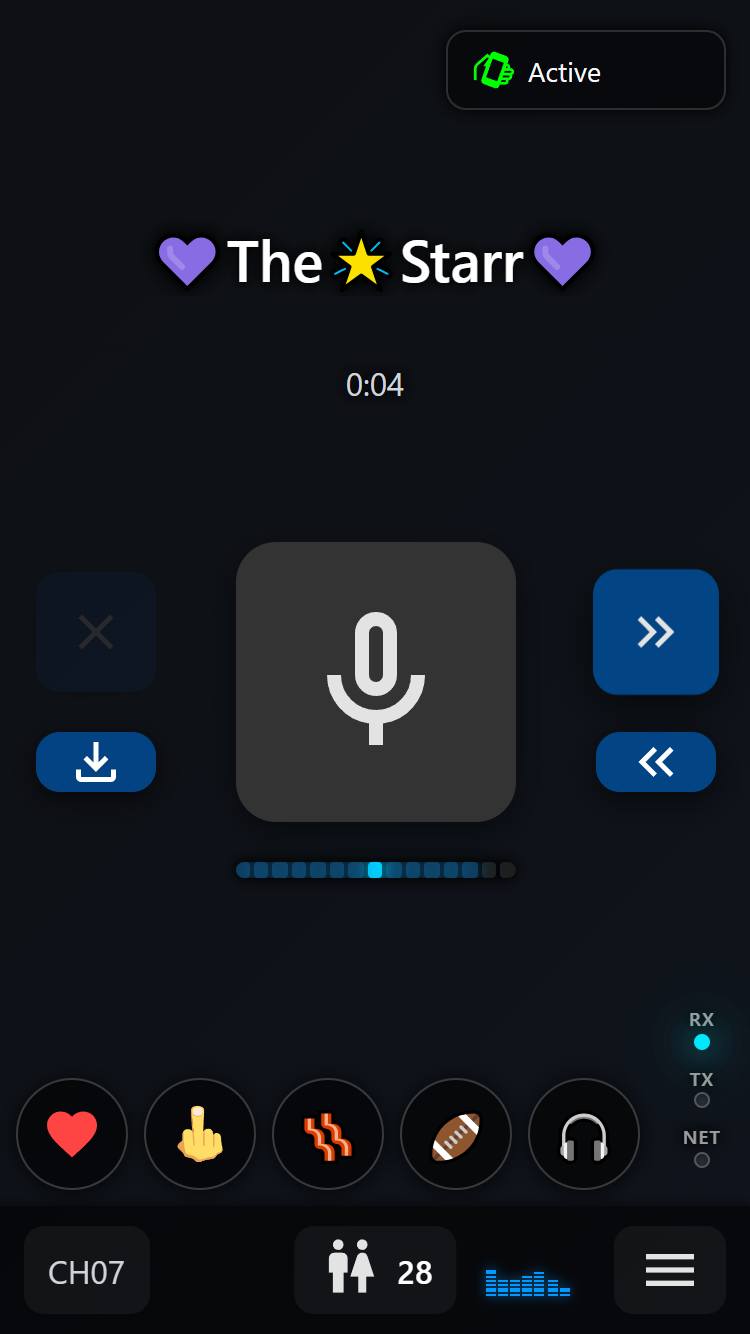Tap the segmented playback progress bar
Screen dimensions: 750x1334
(375, 870)
